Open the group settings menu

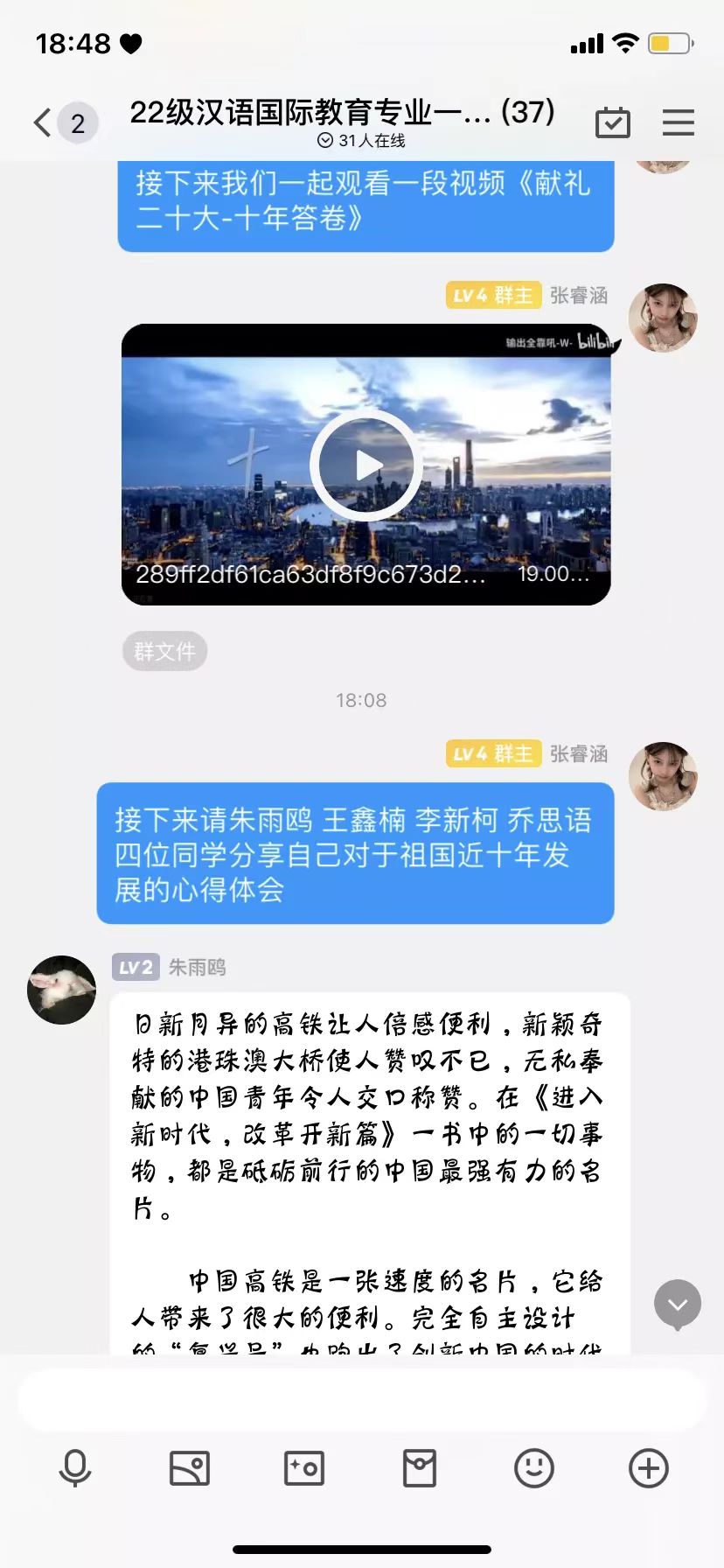678,122
